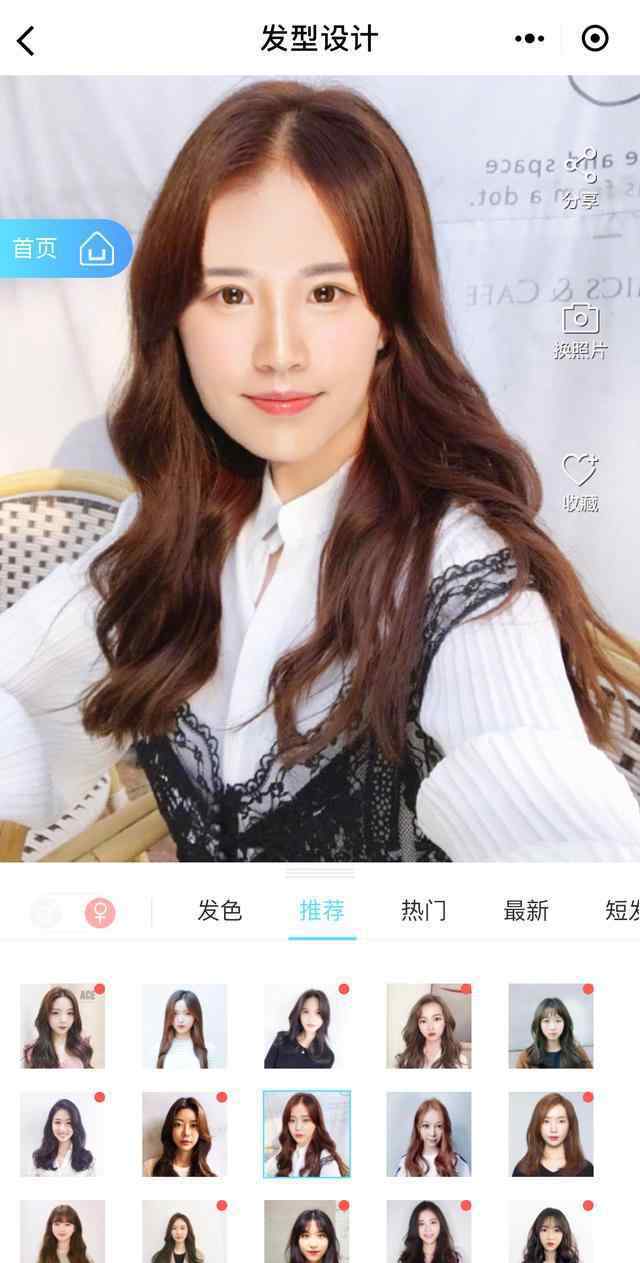Screen dimensions: 640x1263
Task: Change the photo with 换照片
Action: [x=581, y=332]
